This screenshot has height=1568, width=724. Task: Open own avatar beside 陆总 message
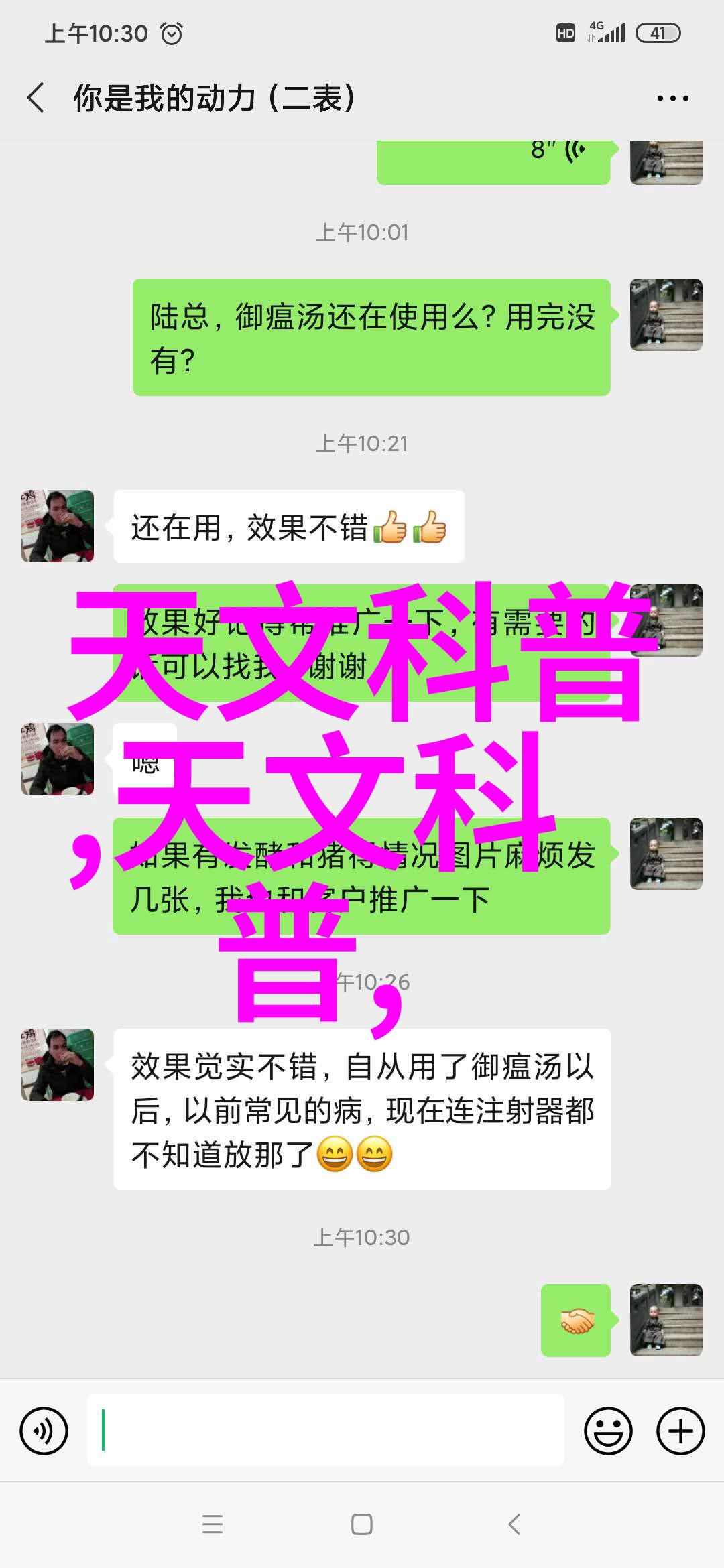pos(666,315)
